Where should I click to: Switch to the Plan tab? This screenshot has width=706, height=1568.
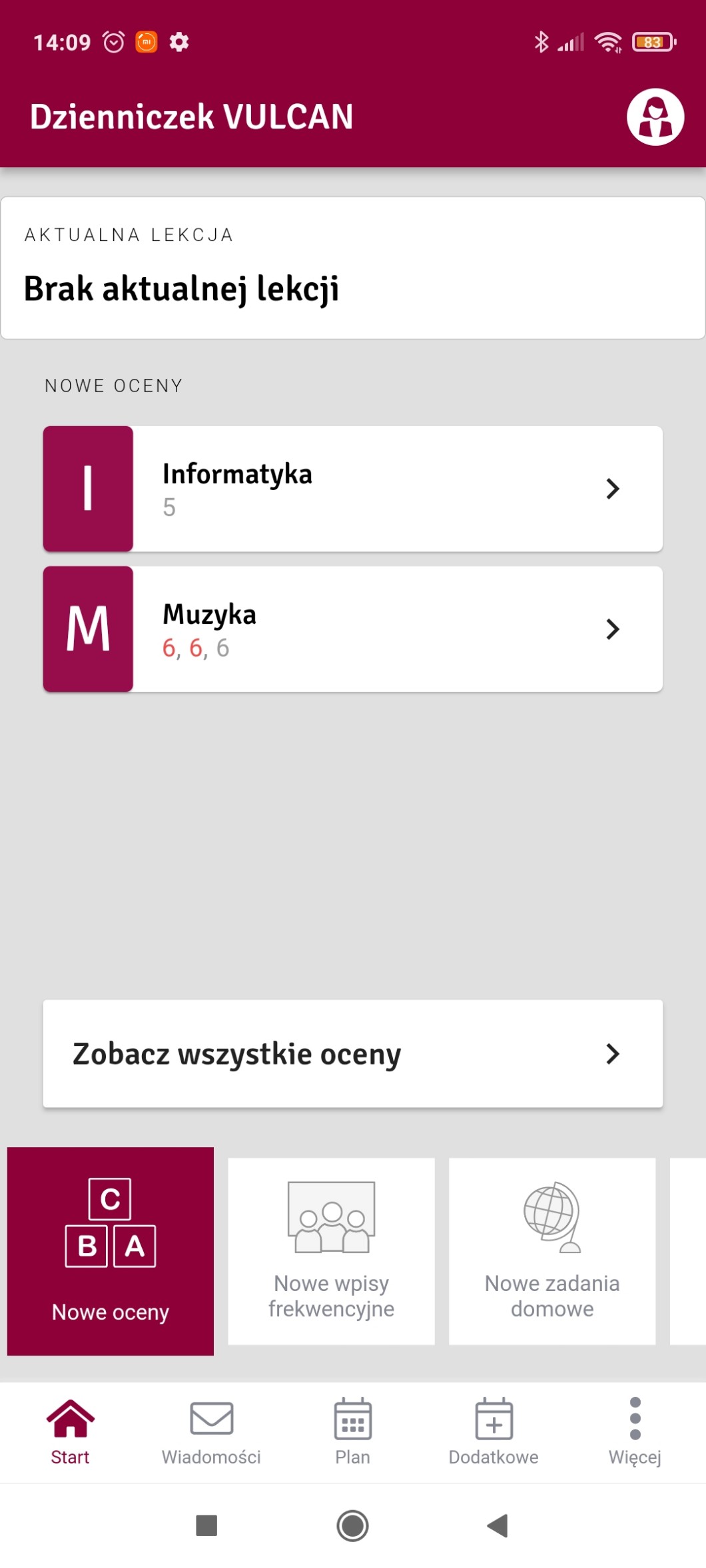(352, 1432)
